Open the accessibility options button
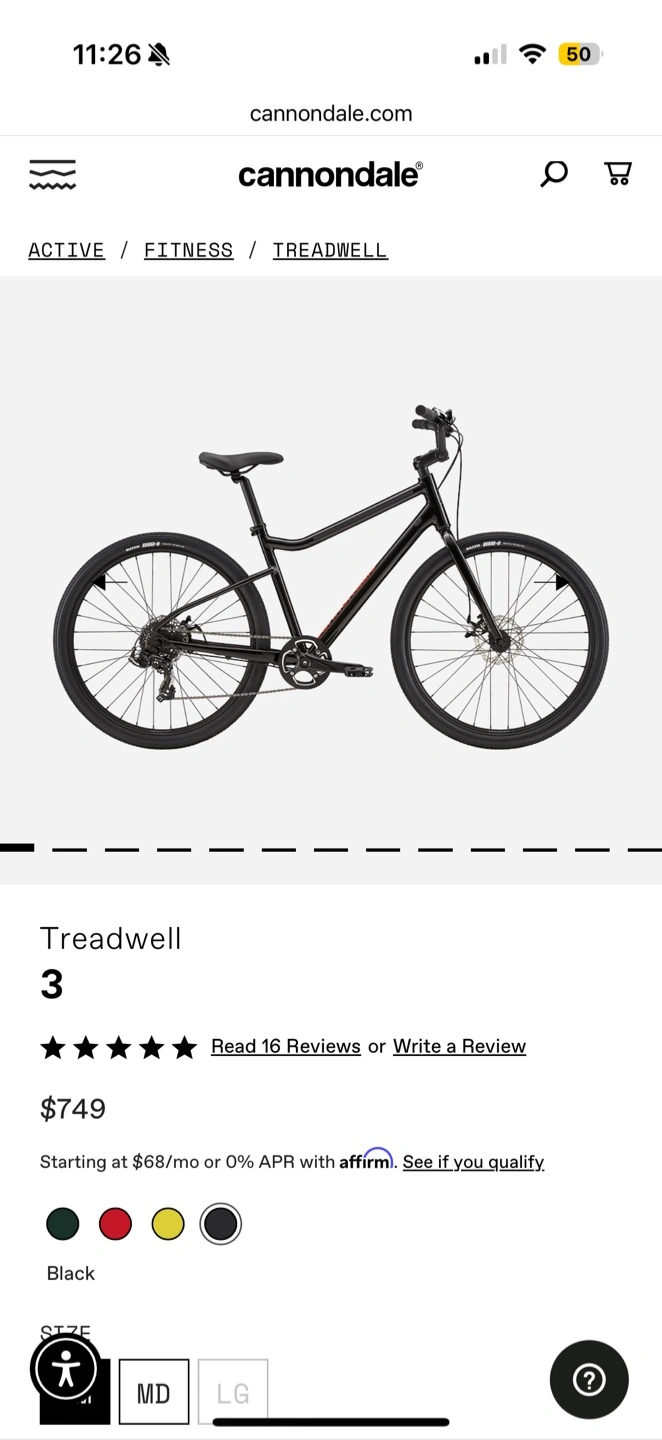Screen dimensions: 662x1440 click(x=66, y=1369)
